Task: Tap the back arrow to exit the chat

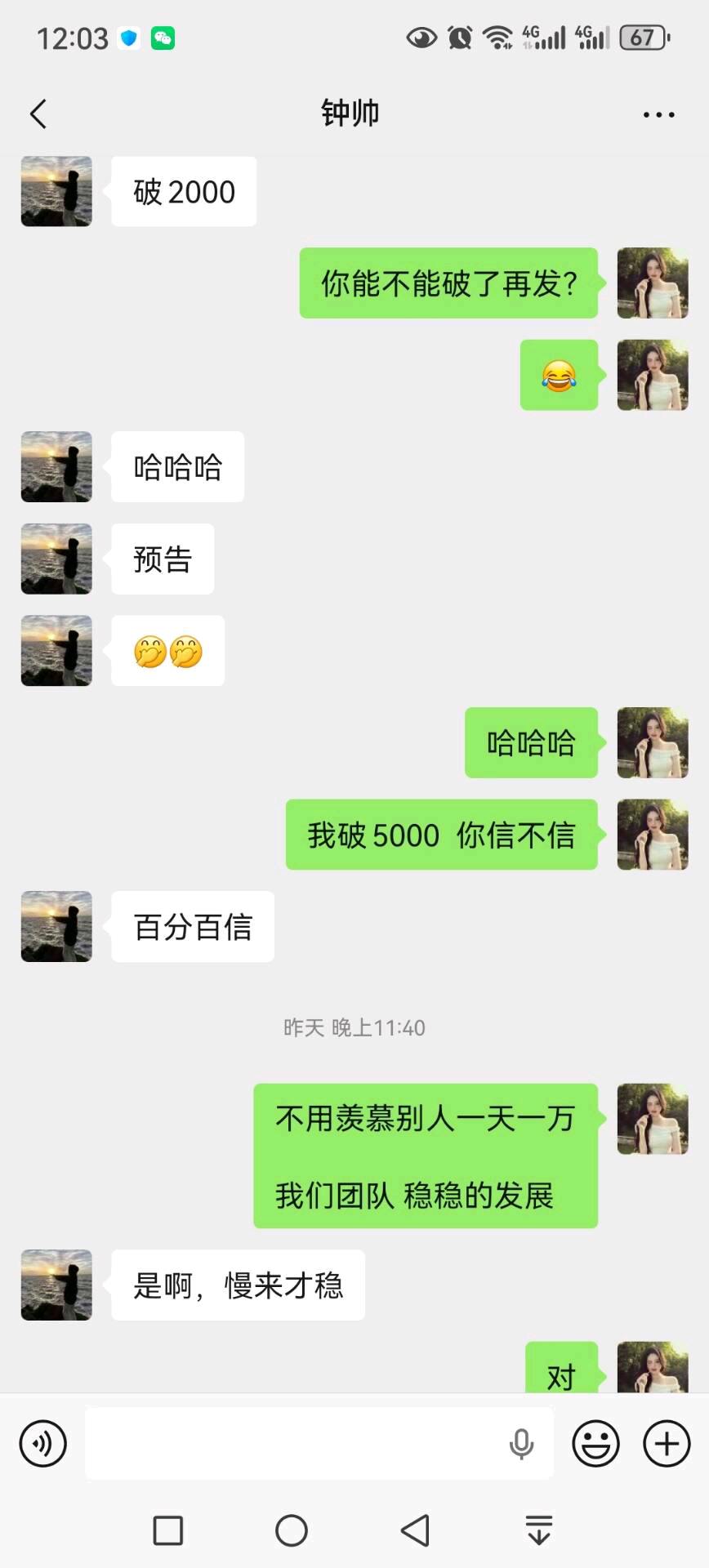Action: coord(38,114)
